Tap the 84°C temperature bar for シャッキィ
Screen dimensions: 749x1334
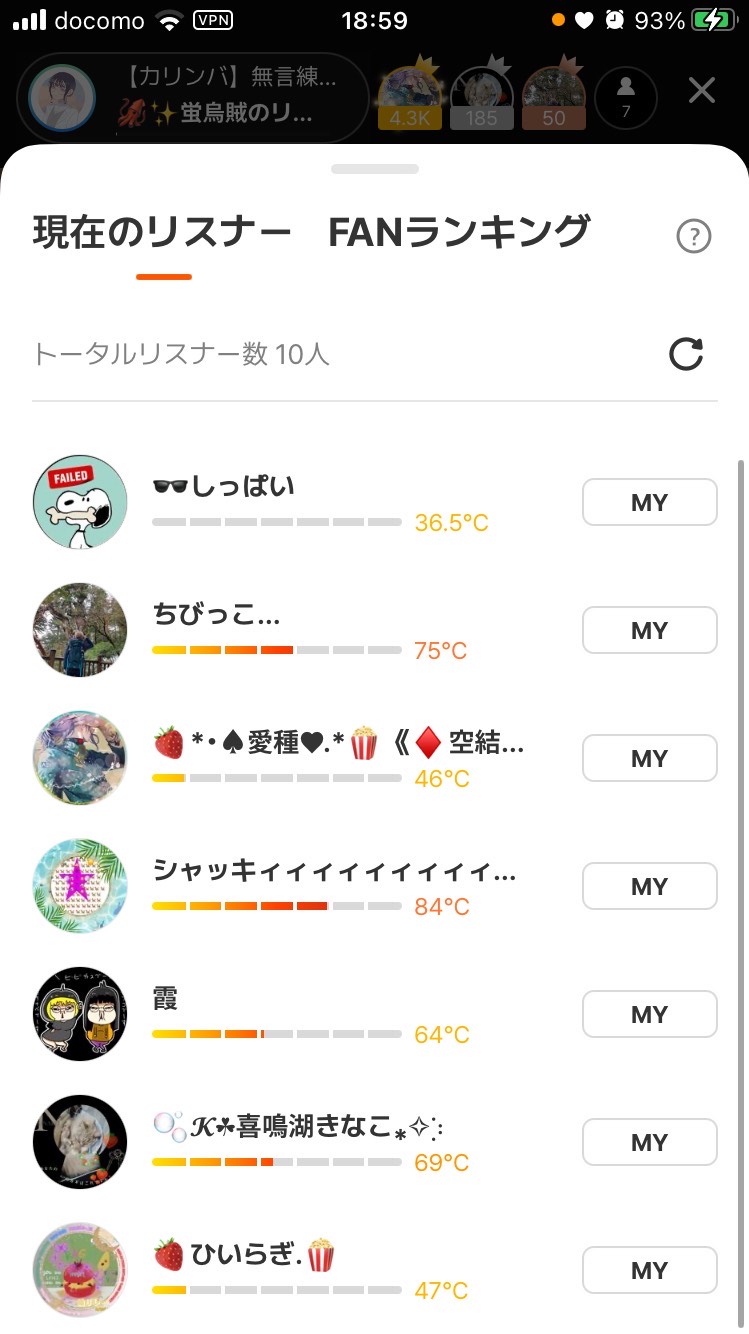pyautogui.click(x=278, y=907)
